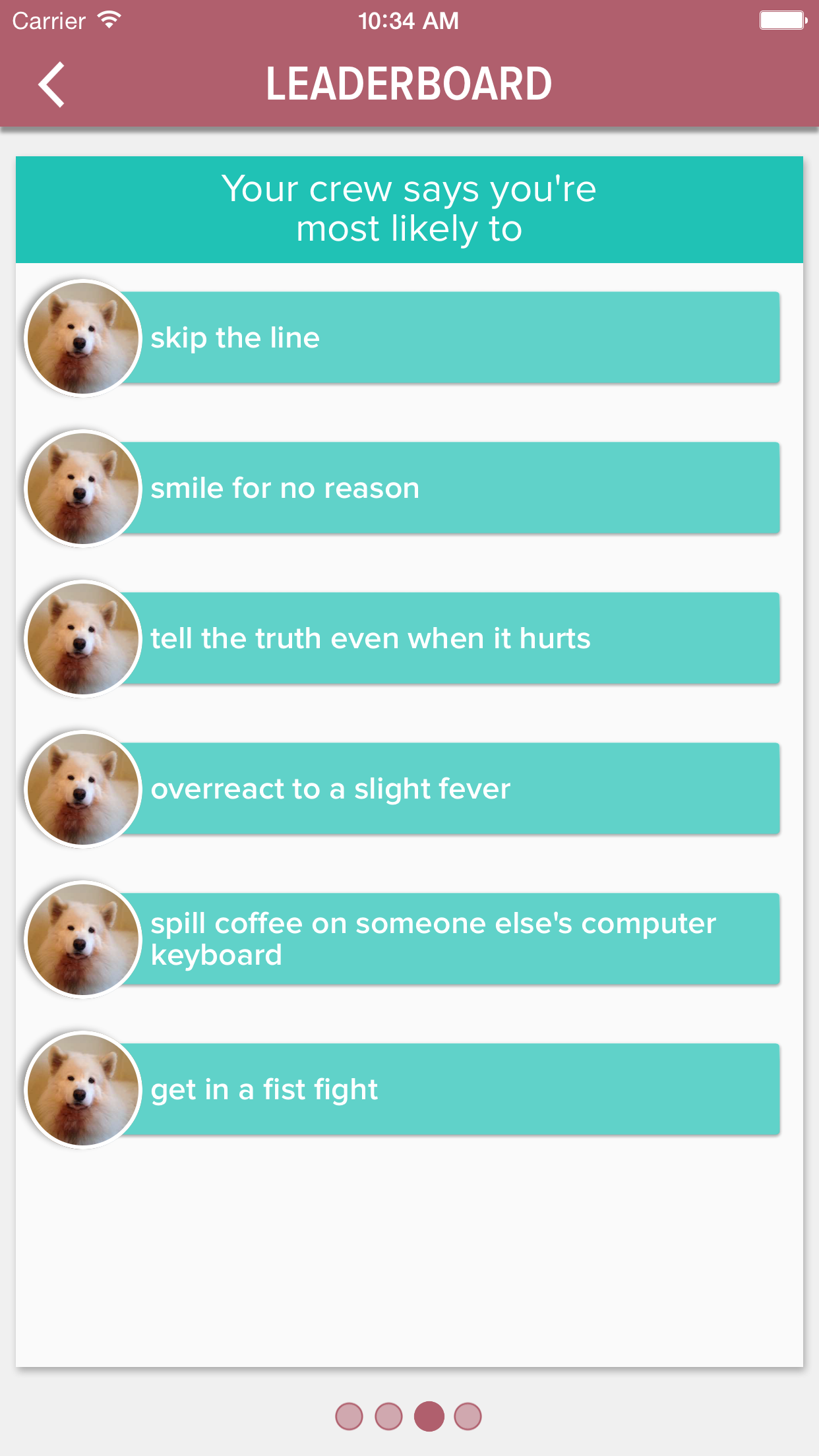Tap the 'overreact to a slight fever' row
This screenshot has height=1456, width=819.
coord(448,789)
